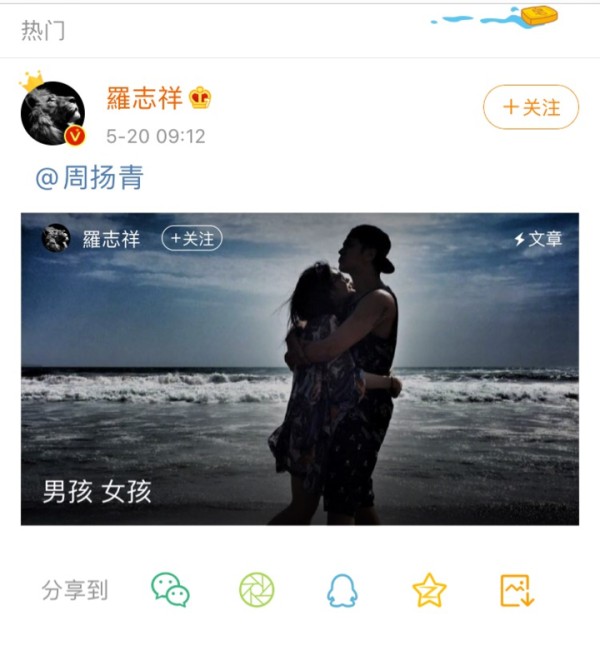Save the post as an image

[x=517, y=590]
